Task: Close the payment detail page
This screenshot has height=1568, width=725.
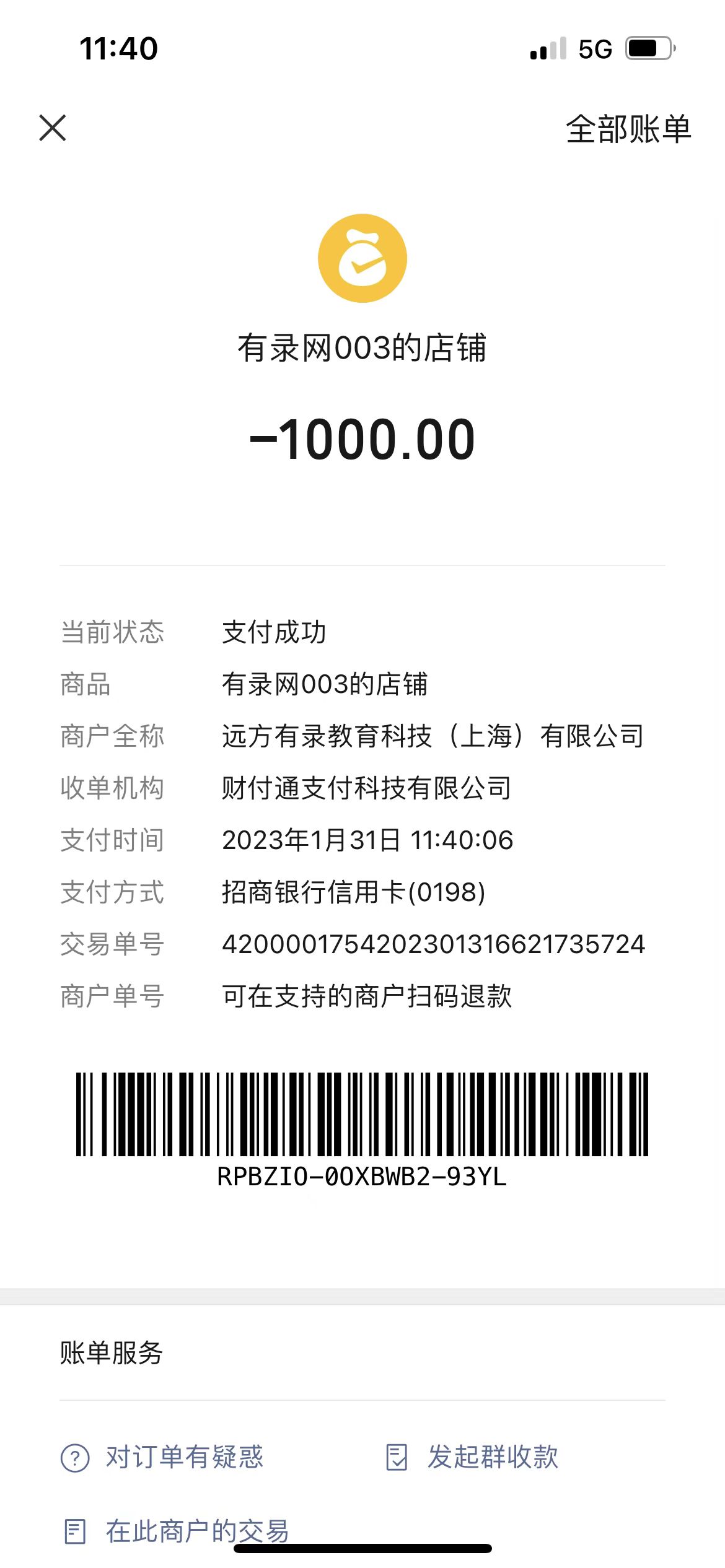Action: click(53, 128)
